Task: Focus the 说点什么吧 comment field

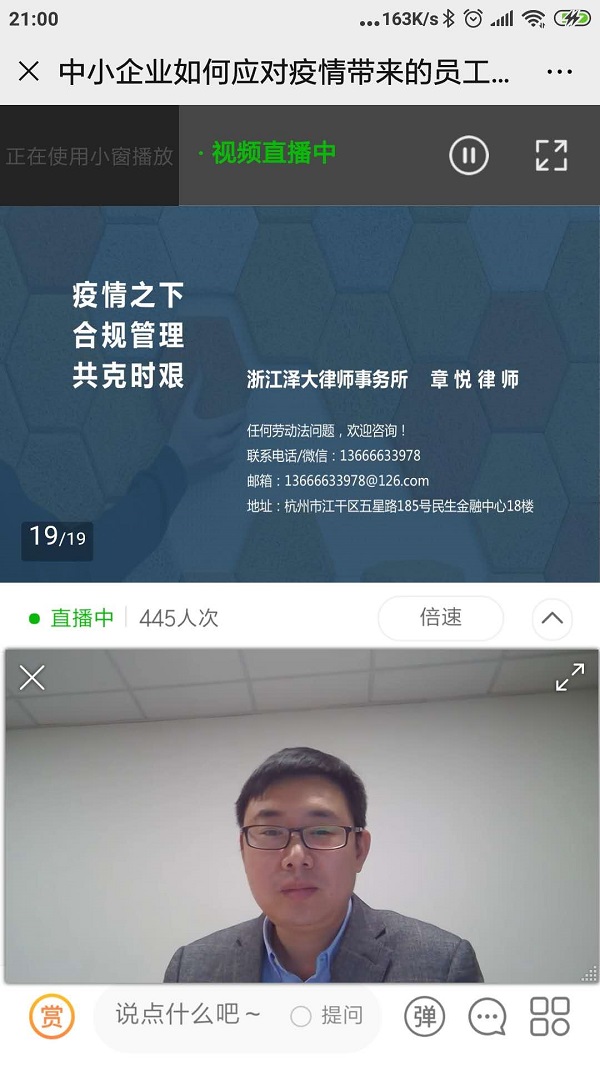Action: [x=188, y=1015]
